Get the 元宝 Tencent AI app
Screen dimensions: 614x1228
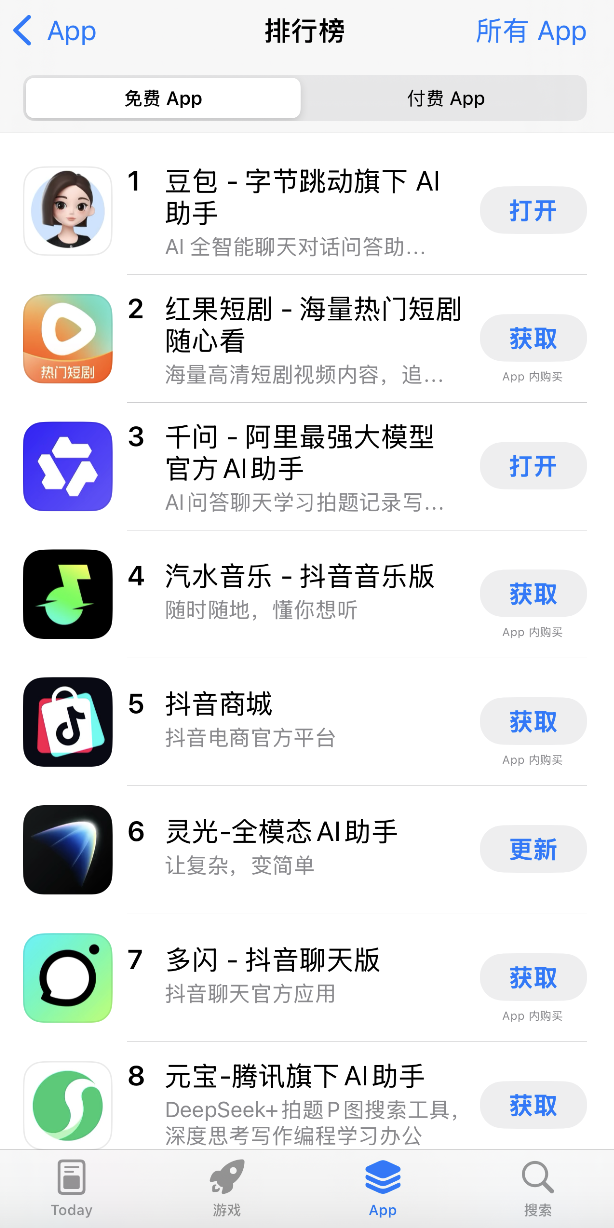[532, 1106]
